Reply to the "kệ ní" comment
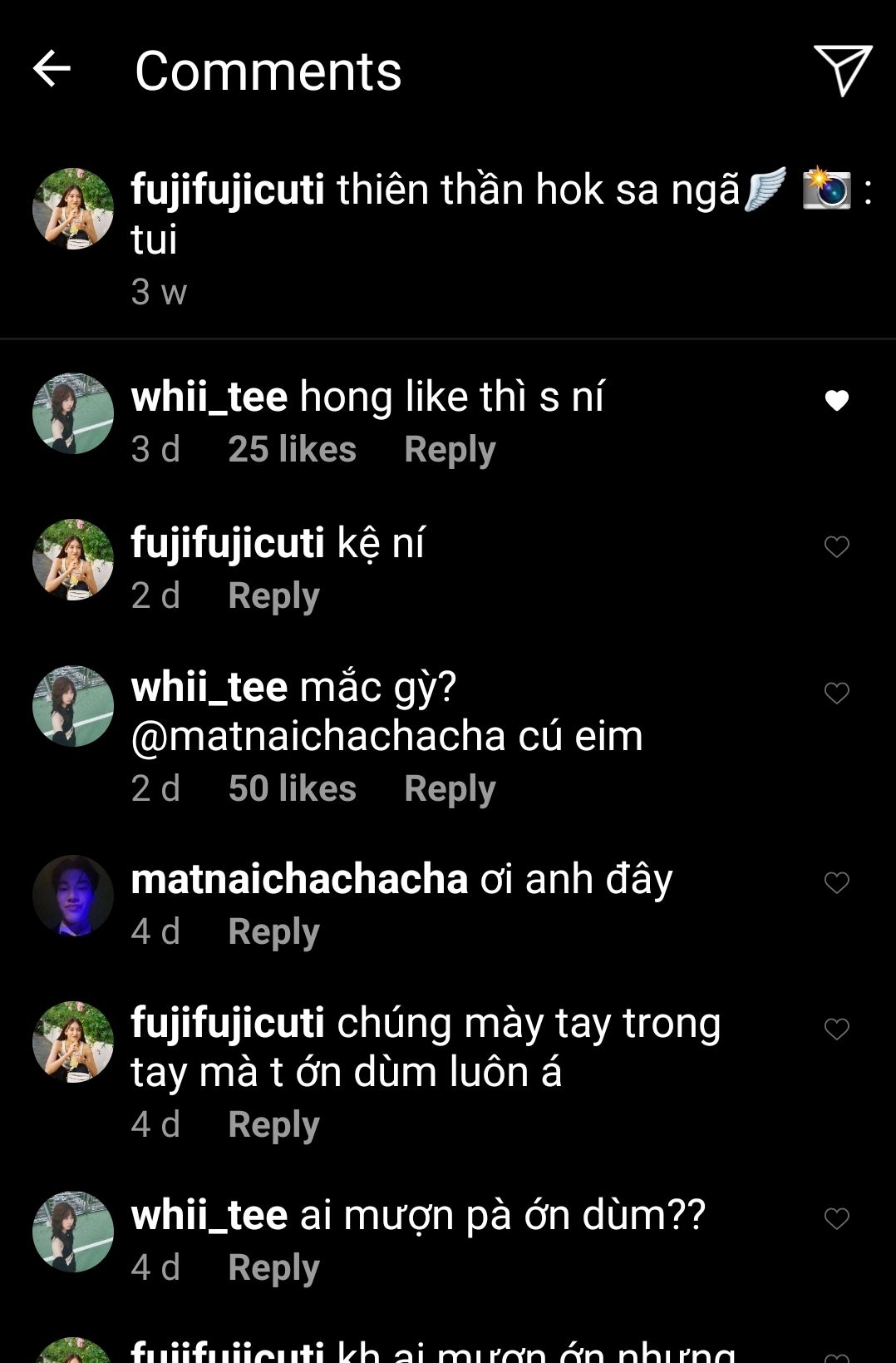This screenshot has height=1363, width=896. [x=273, y=596]
